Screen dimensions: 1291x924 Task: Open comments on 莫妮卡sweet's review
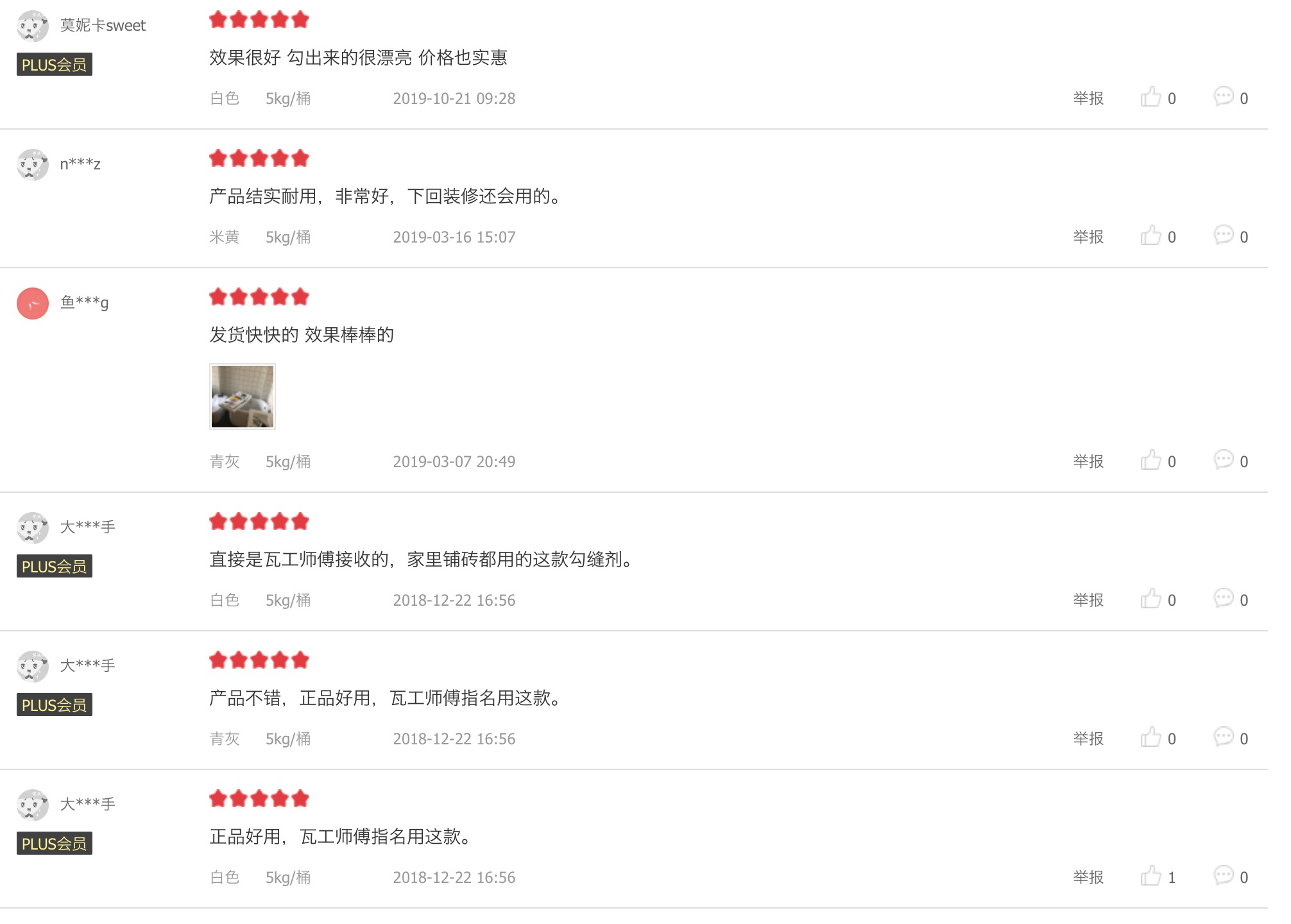coord(1224,97)
